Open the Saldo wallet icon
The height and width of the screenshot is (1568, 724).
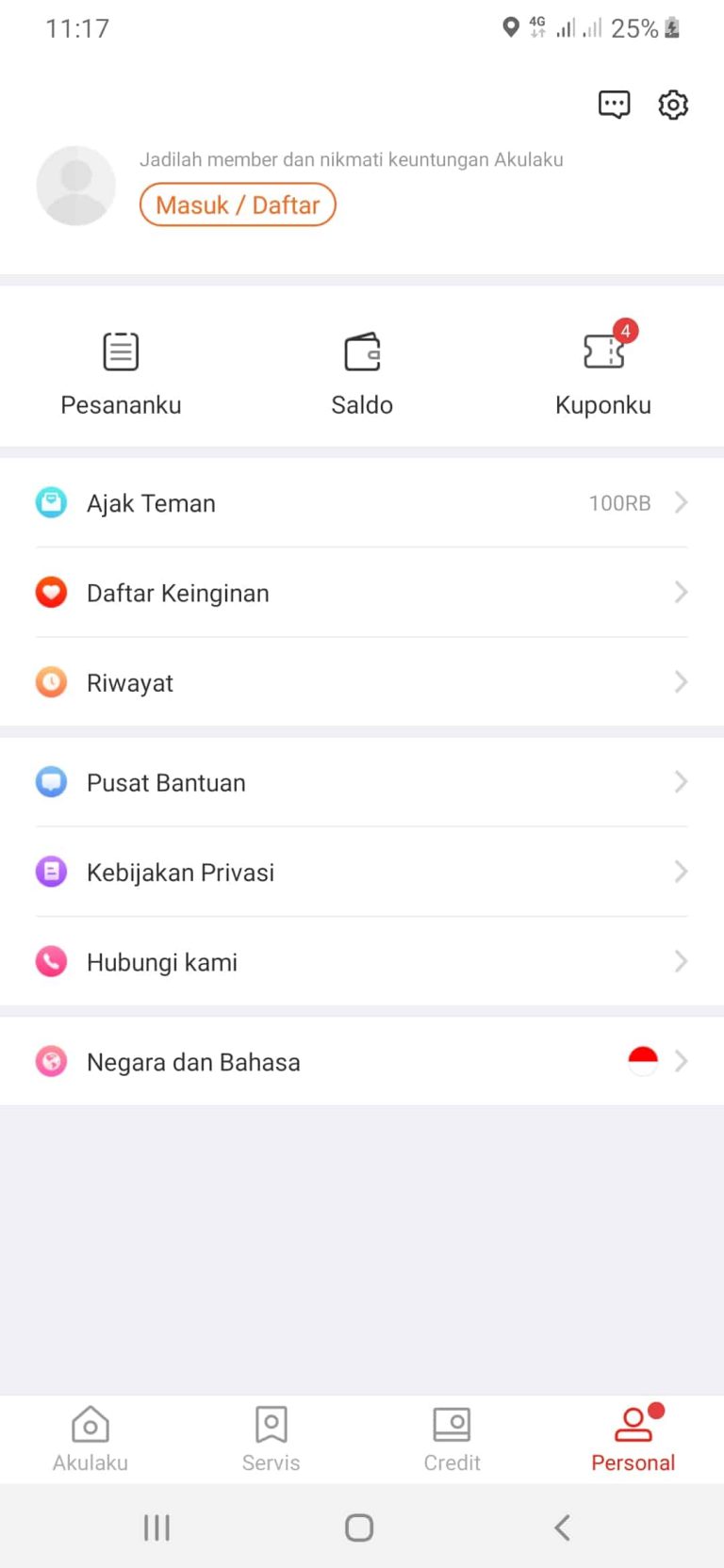362,351
